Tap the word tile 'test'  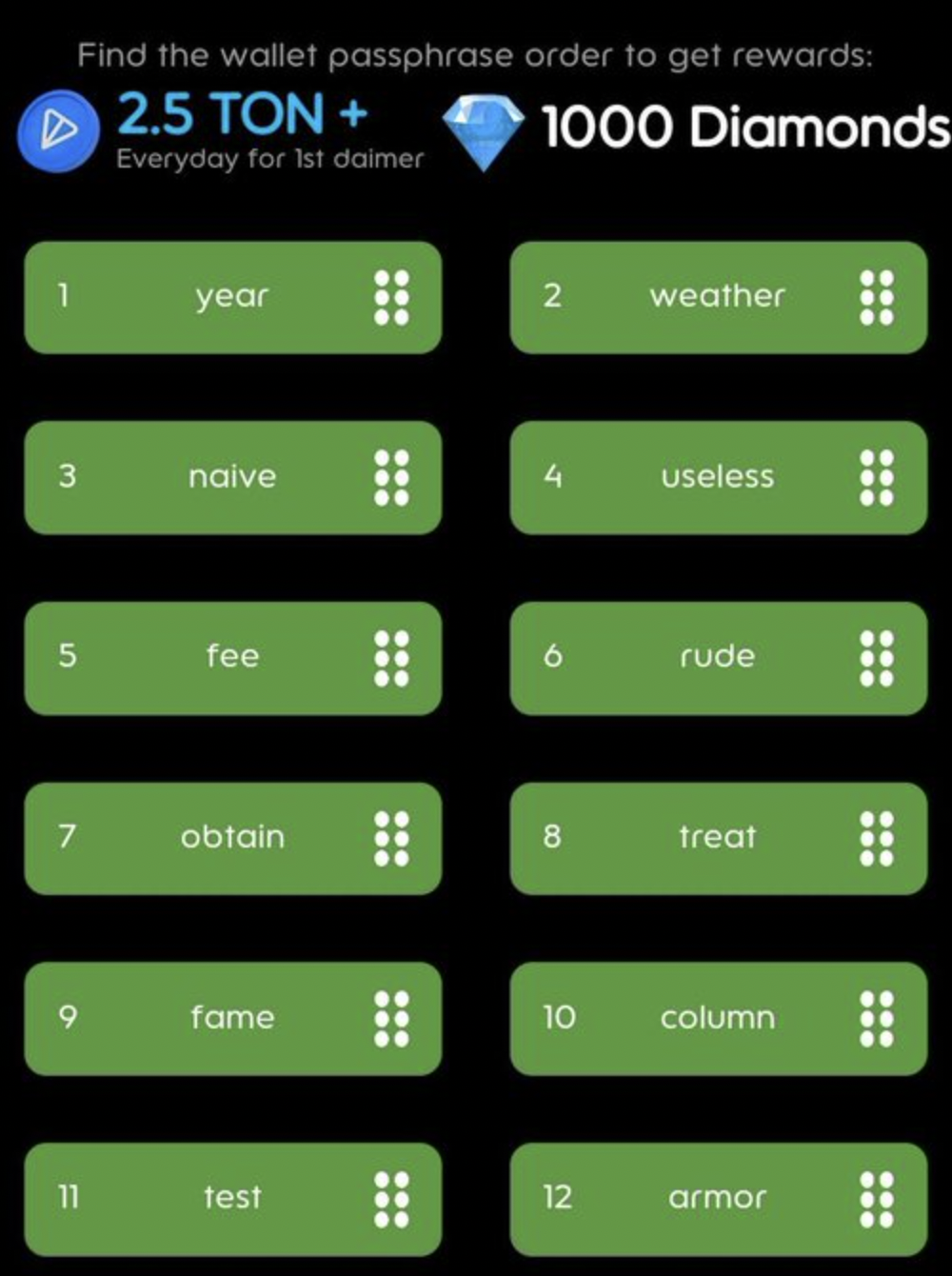pos(232,1198)
